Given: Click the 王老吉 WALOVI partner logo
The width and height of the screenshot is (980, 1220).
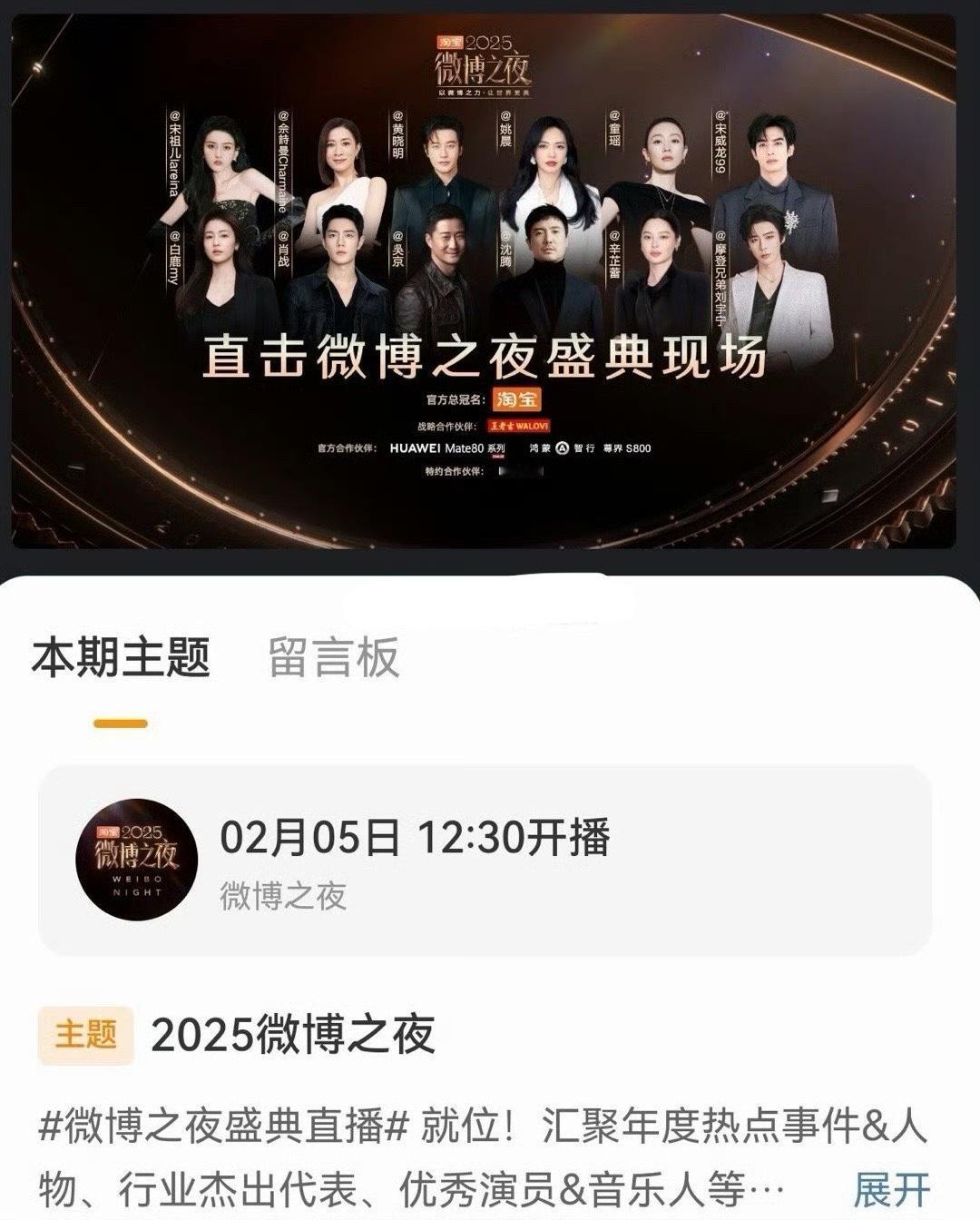Looking at the screenshot, I should click(x=519, y=427).
